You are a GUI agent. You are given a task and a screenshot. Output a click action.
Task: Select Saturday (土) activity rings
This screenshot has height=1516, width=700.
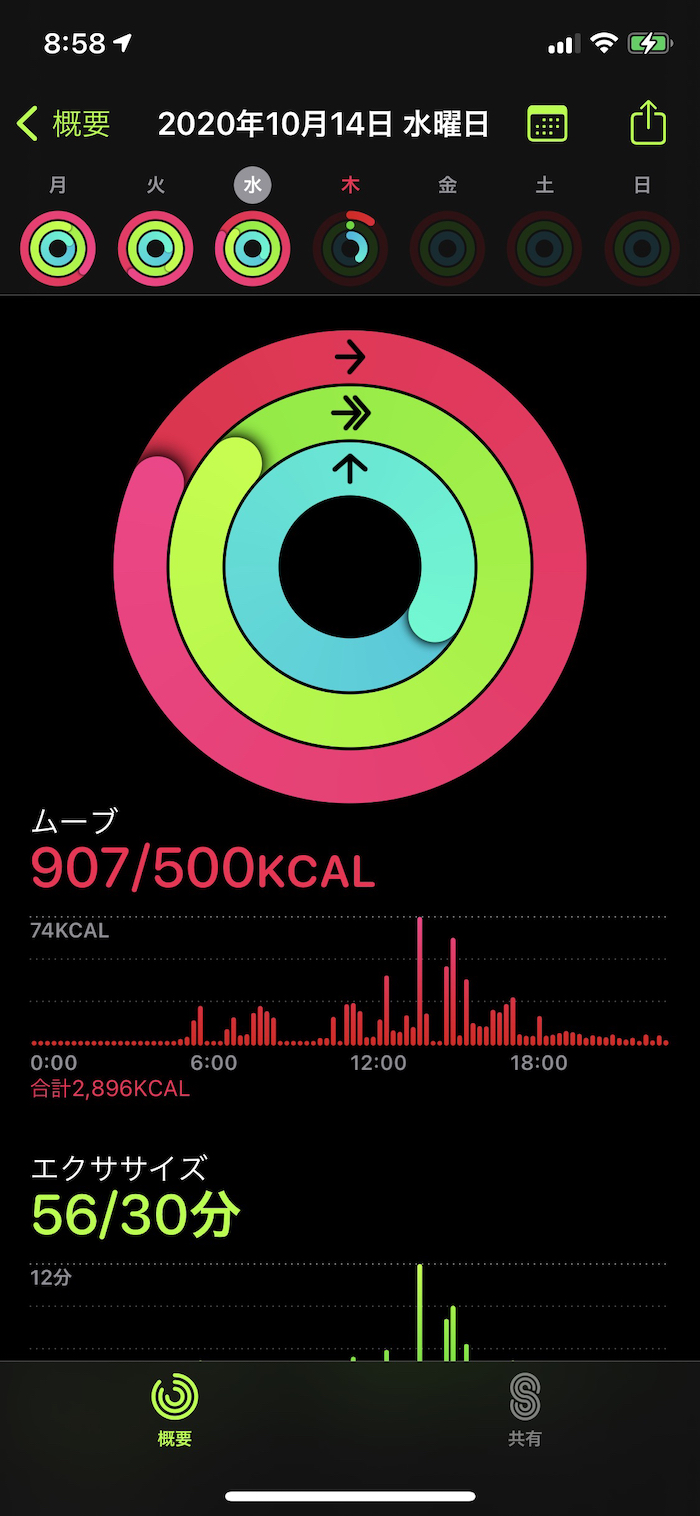click(x=544, y=247)
